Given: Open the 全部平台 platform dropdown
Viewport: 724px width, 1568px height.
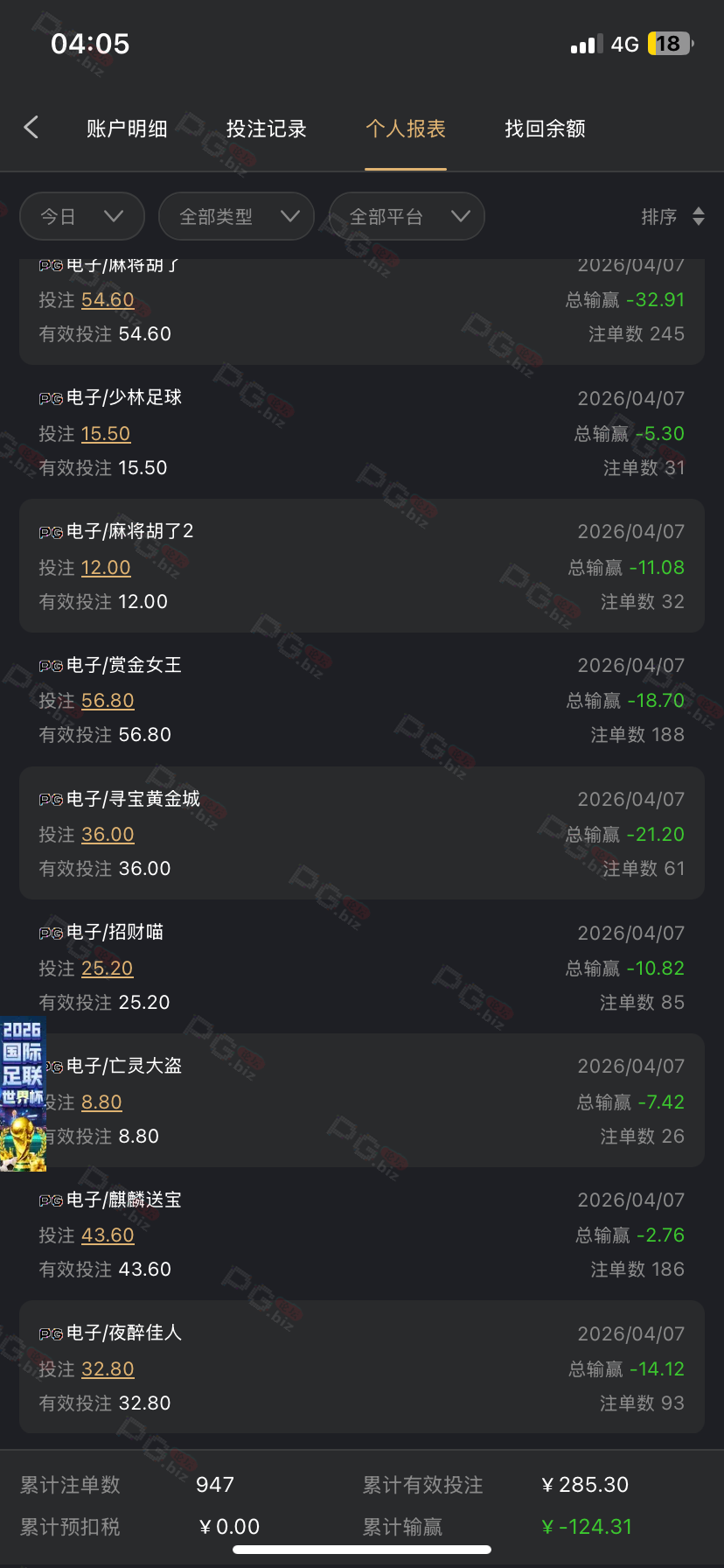Looking at the screenshot, I should tap(407, 216).
